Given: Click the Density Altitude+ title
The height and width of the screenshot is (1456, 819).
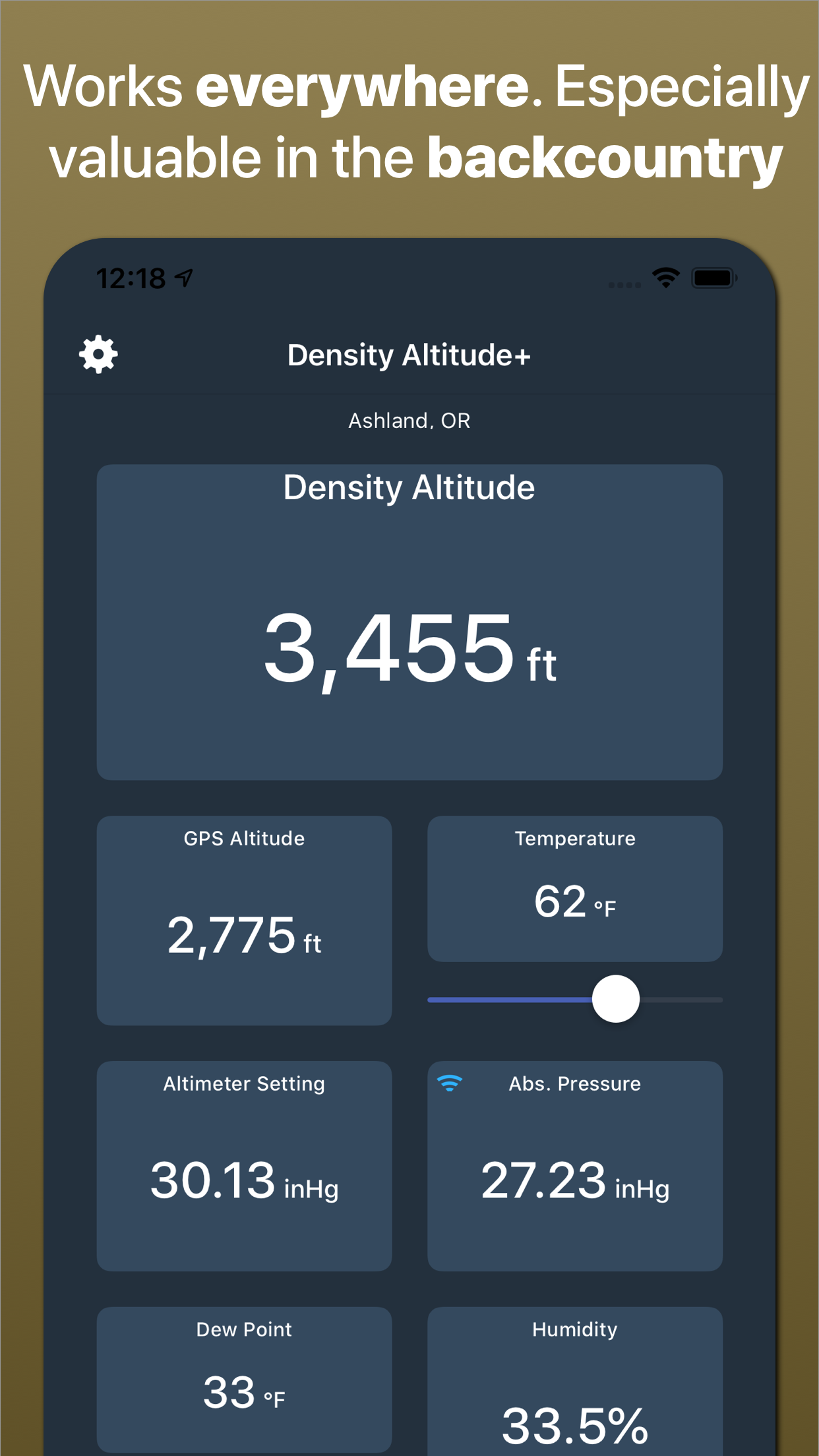Looking at the screenshot, I should (409, 355).
